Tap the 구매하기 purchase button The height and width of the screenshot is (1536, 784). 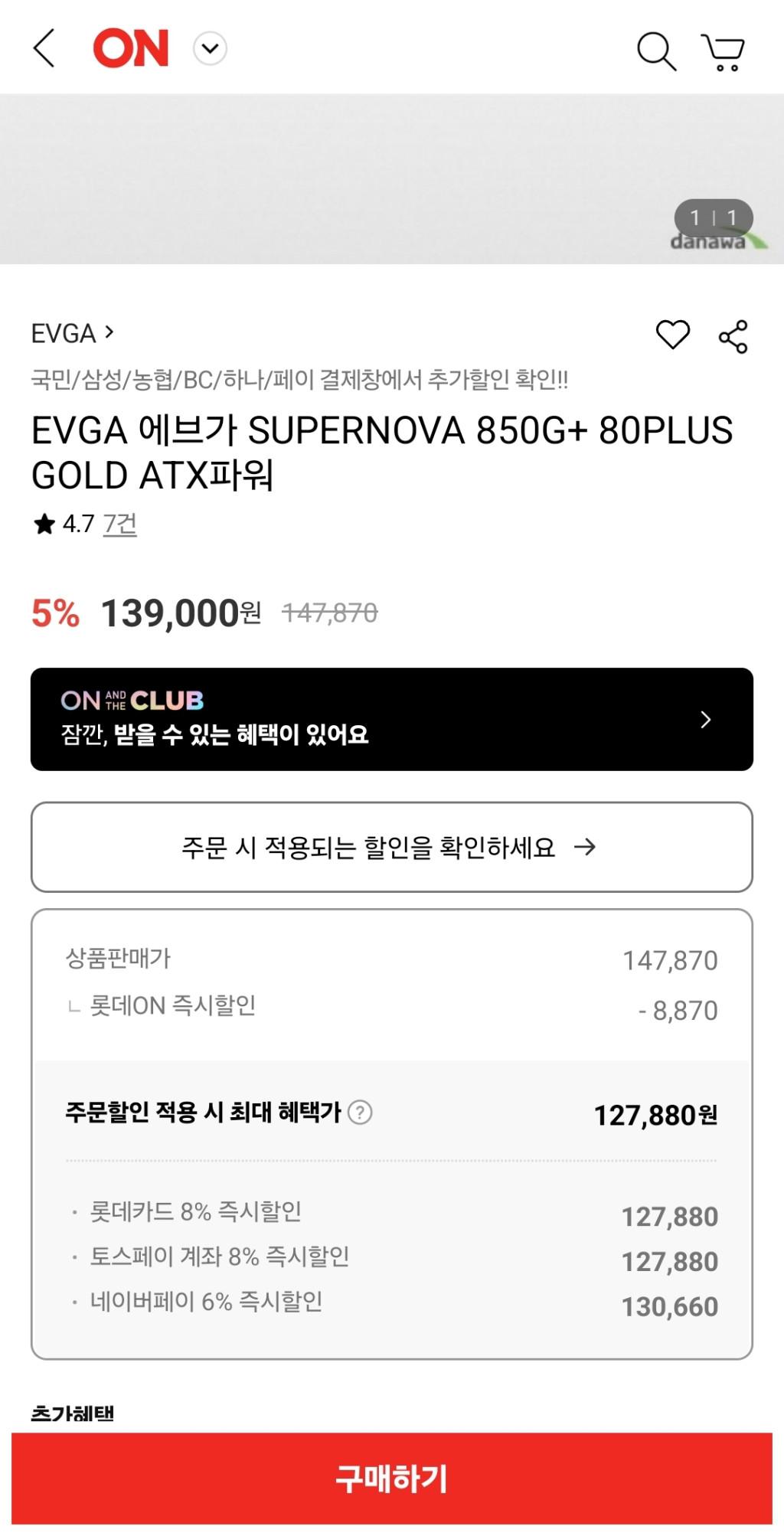click(x=392, y=1478)
